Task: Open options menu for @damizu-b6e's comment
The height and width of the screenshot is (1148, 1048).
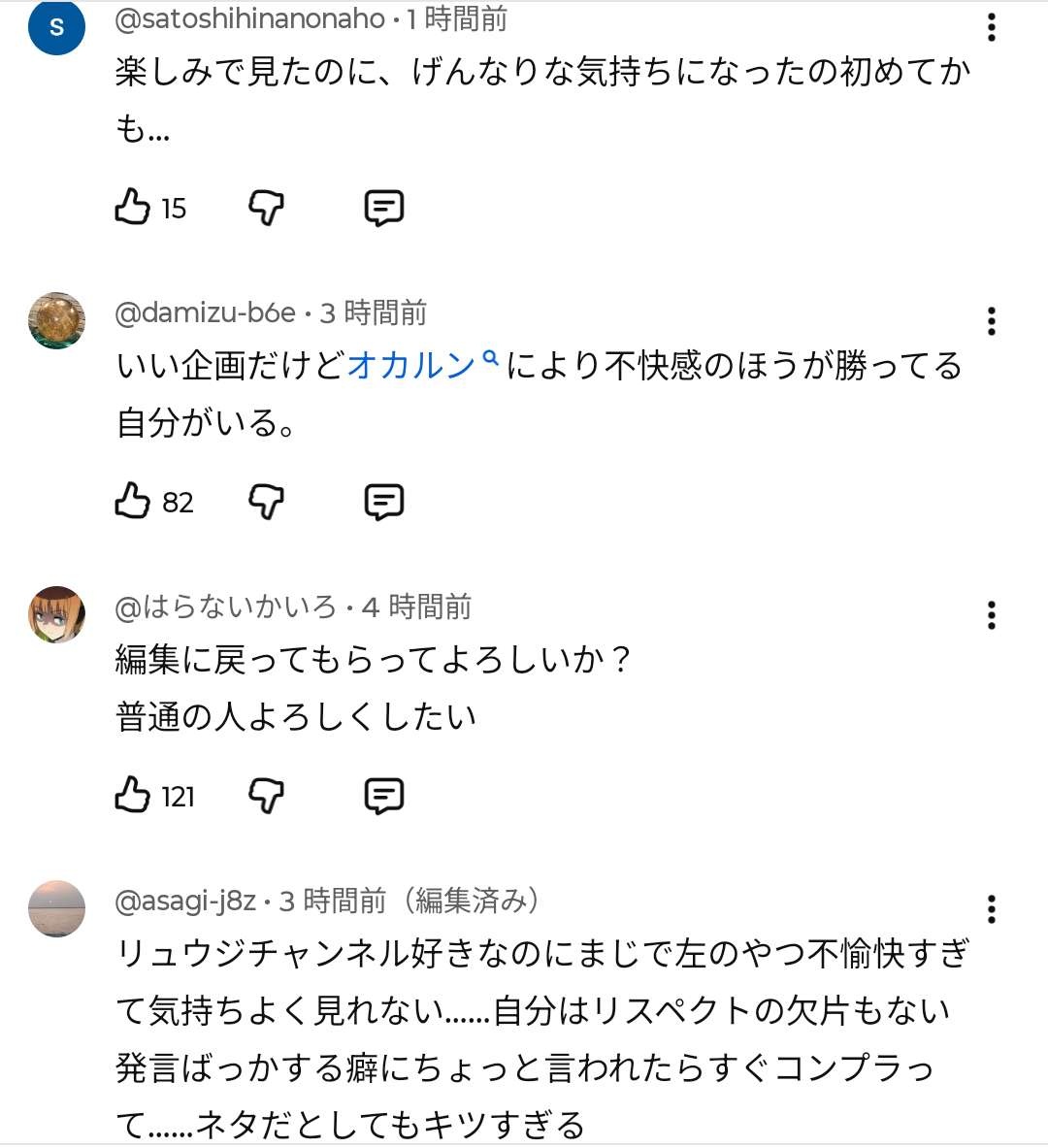Action: pos(991,321)
